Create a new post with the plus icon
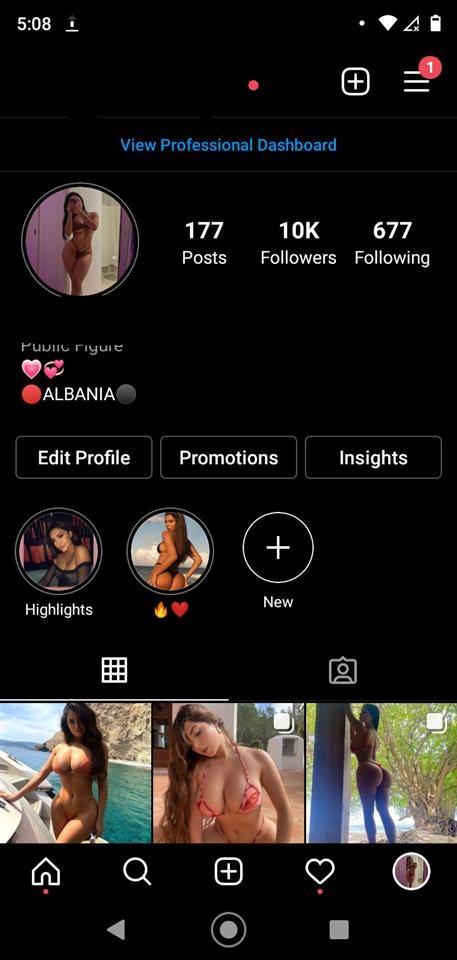The height and width of the screenshot is (960, 457). pyautogui.click(x=355, y=81)
